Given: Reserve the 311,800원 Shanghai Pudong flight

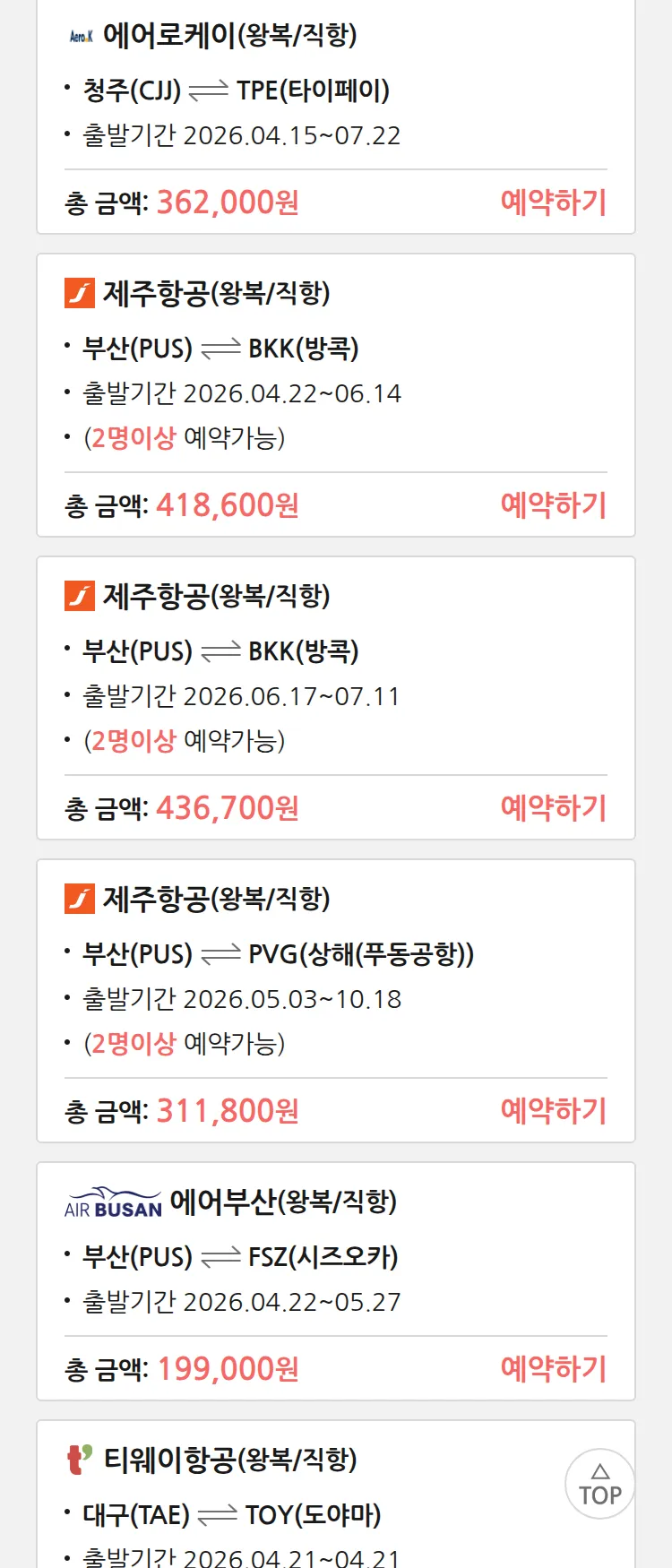Looking at the screenshot, I should pyautogui.click(x=553, y=1111).
